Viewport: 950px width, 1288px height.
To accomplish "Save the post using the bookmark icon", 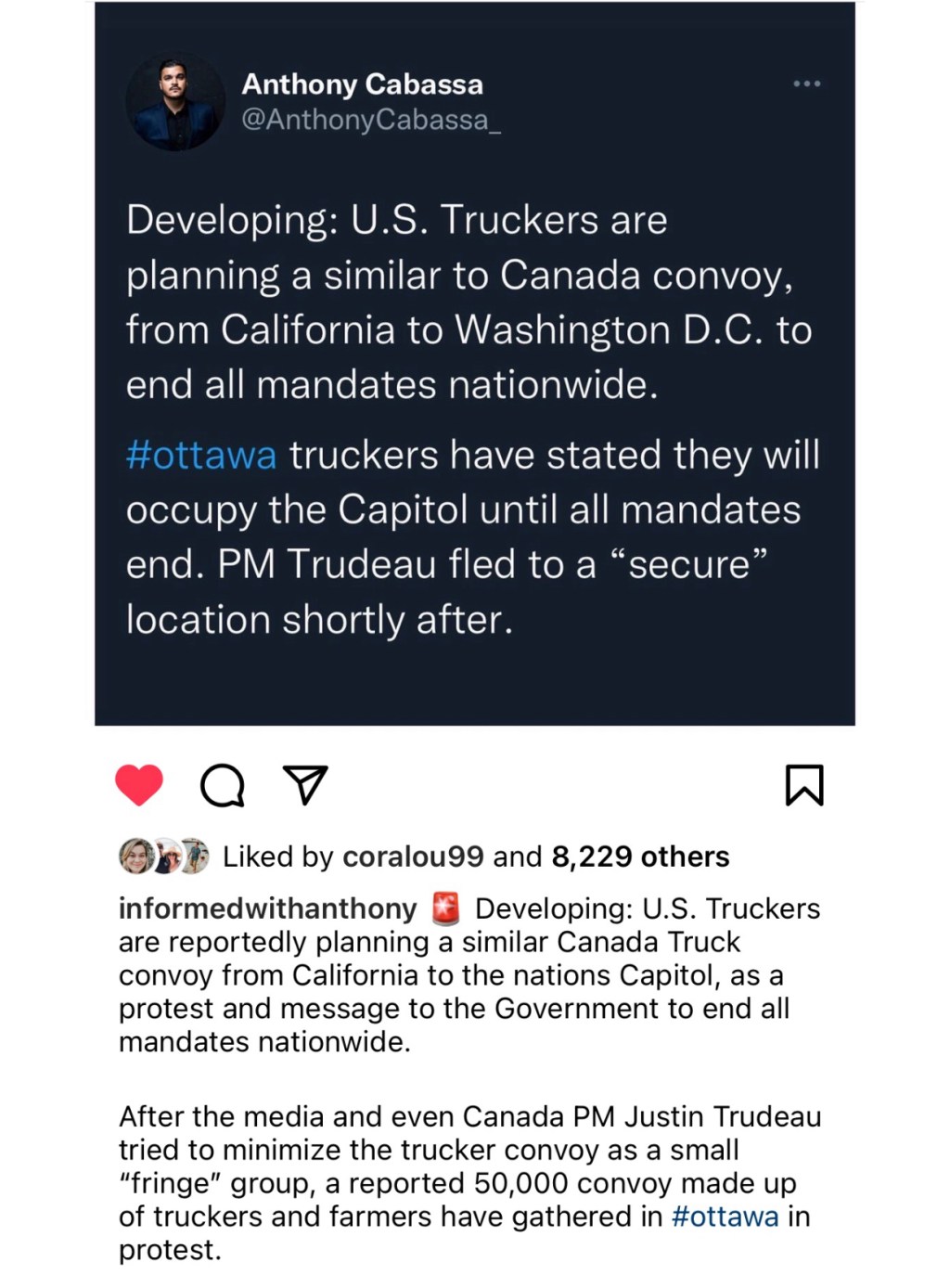I will (x=806, y=784).
